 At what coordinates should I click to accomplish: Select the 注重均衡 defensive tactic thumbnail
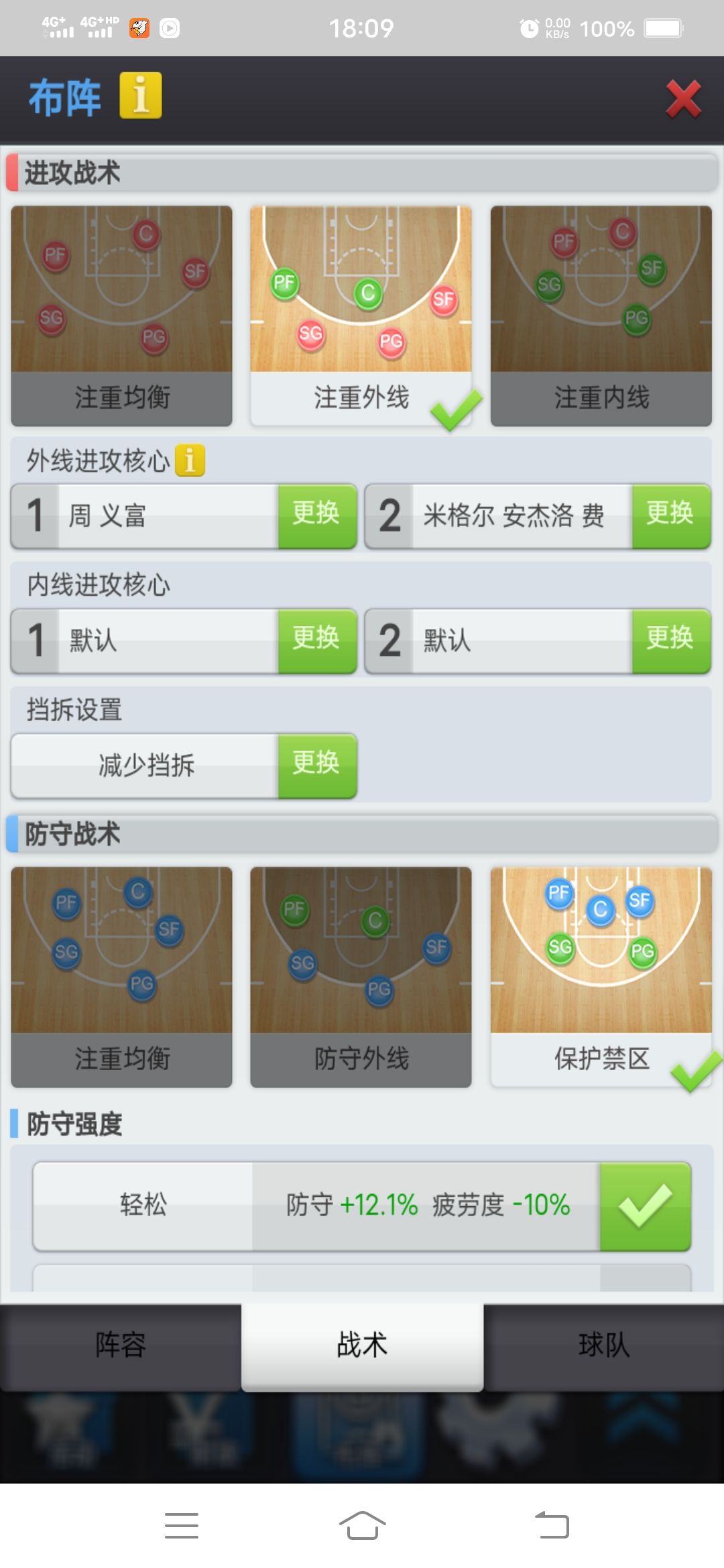(x=121, y=952)
